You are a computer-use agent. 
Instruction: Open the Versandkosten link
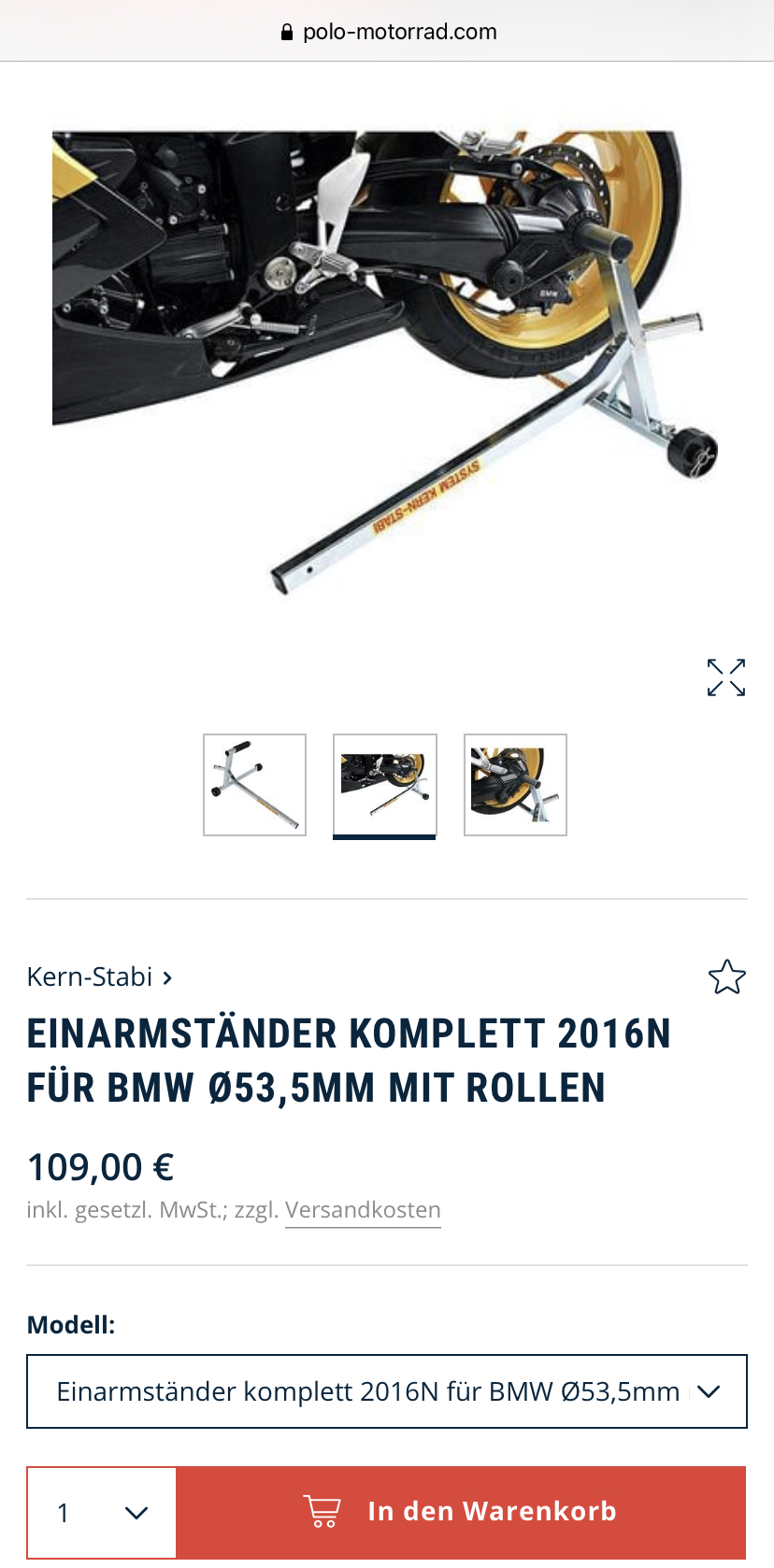pos(363,1210)
